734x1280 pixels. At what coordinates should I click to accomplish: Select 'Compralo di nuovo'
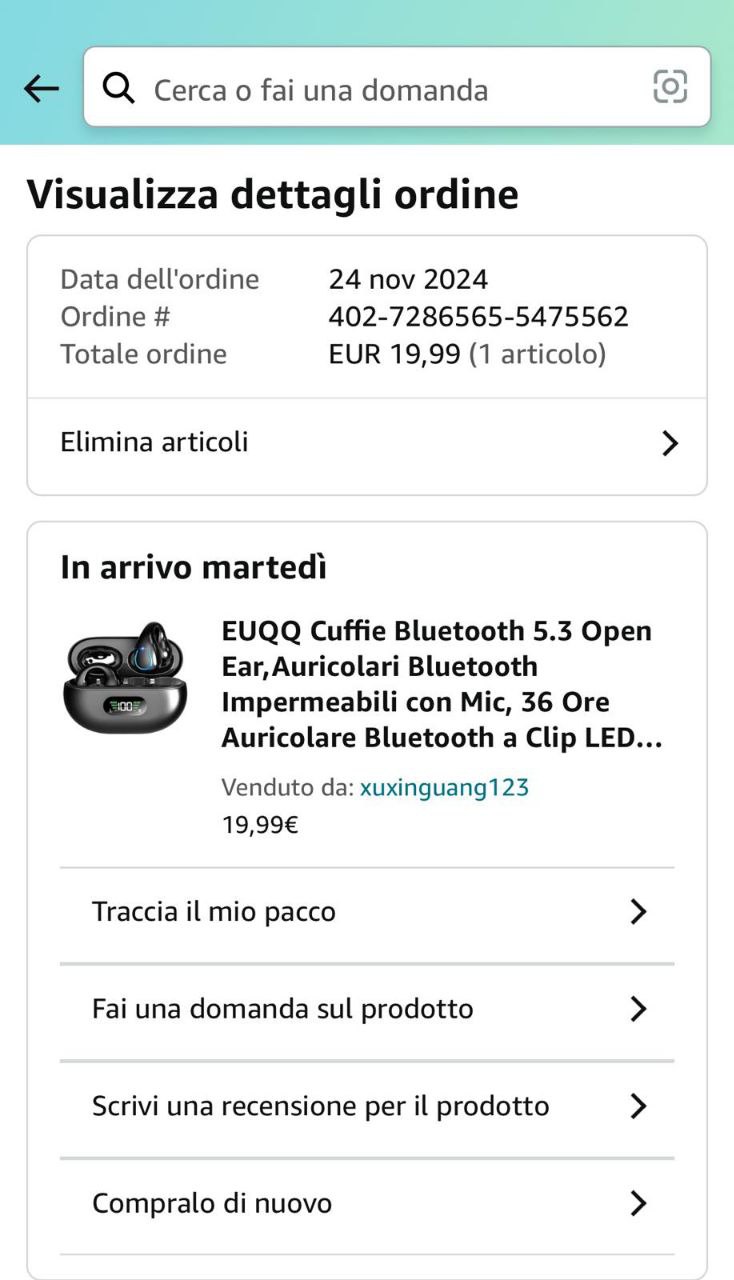[x=366, y=1203]
